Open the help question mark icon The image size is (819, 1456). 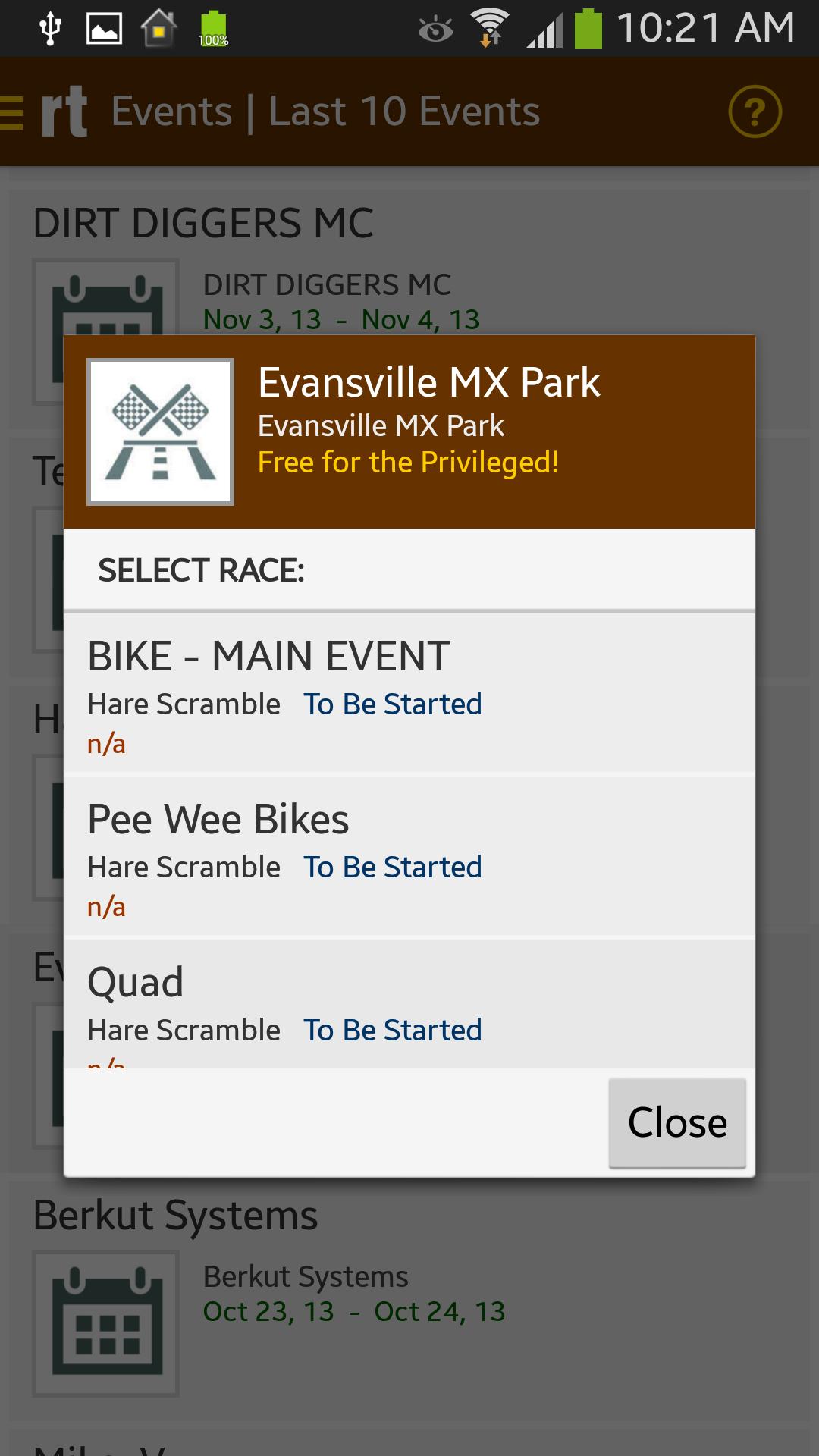point(756,111)
